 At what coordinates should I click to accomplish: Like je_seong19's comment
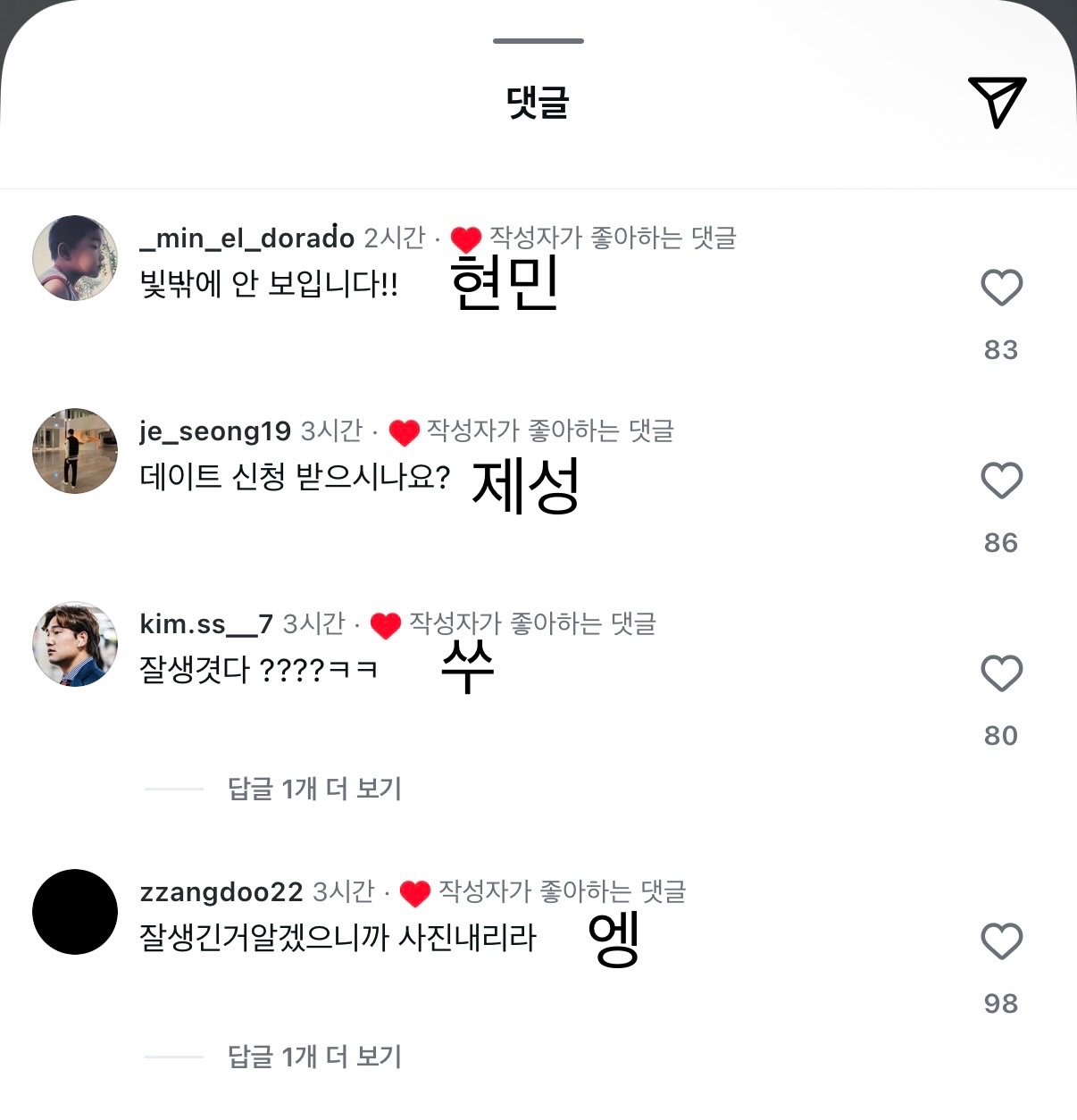tap(1001, 481)
